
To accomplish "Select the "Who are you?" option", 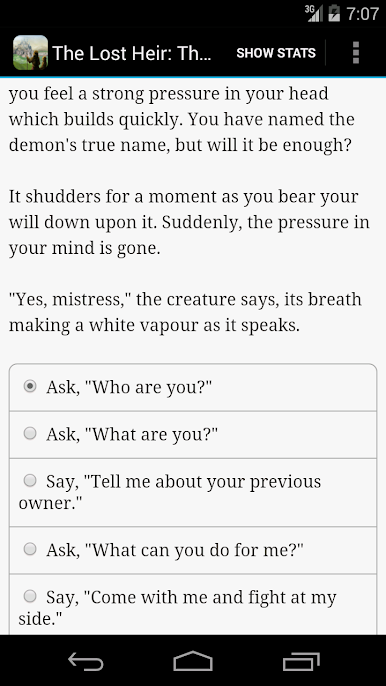I will (x=193, y=387).
